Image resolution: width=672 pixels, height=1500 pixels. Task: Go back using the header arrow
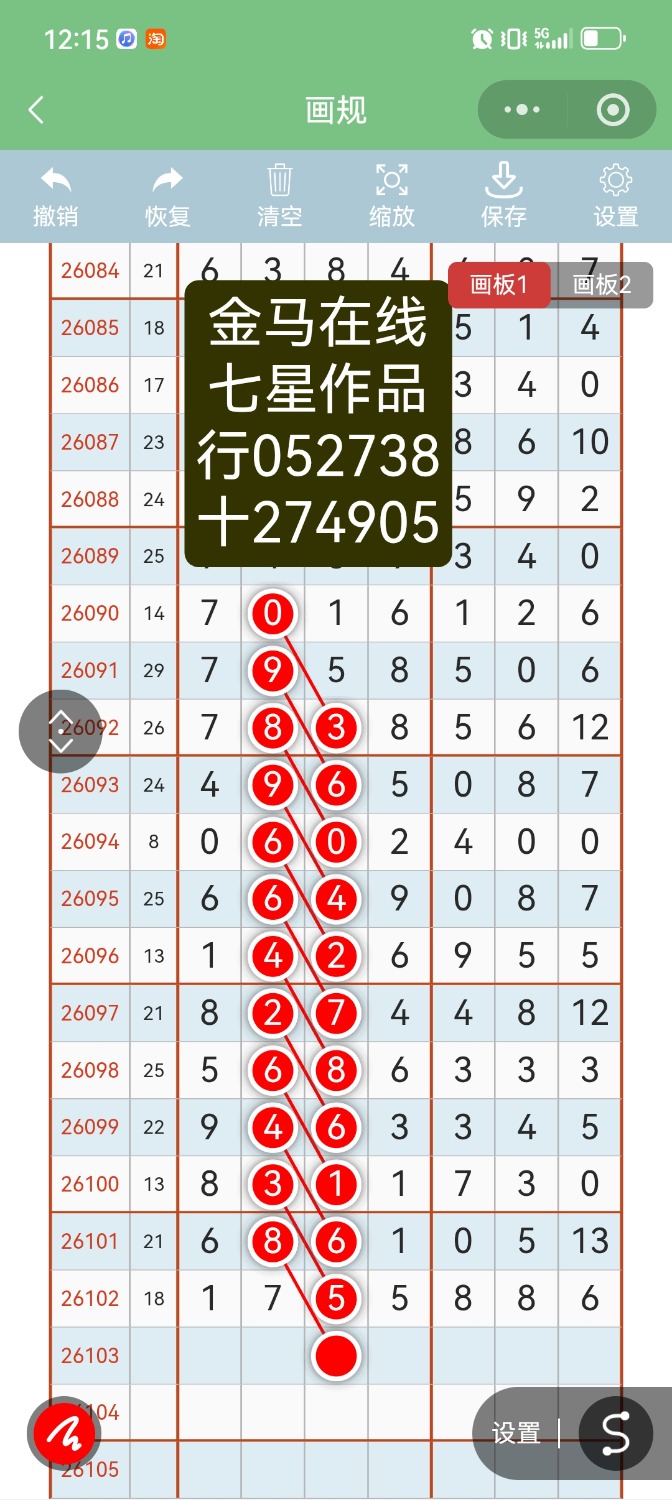coord(36,110)
